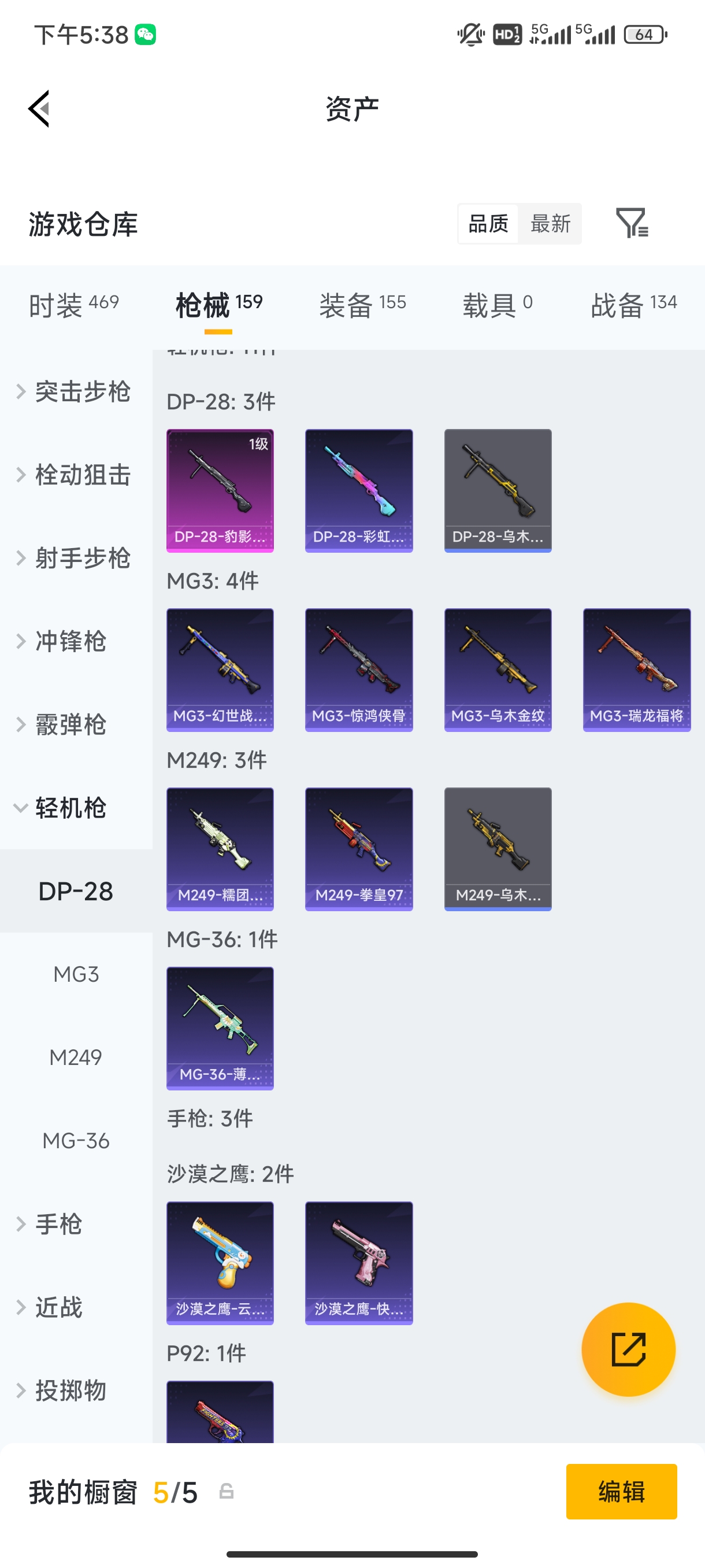Tap the orange share/showcase floating icon
Viewport: 705px width, 1568px height.
coord(628,1349)
